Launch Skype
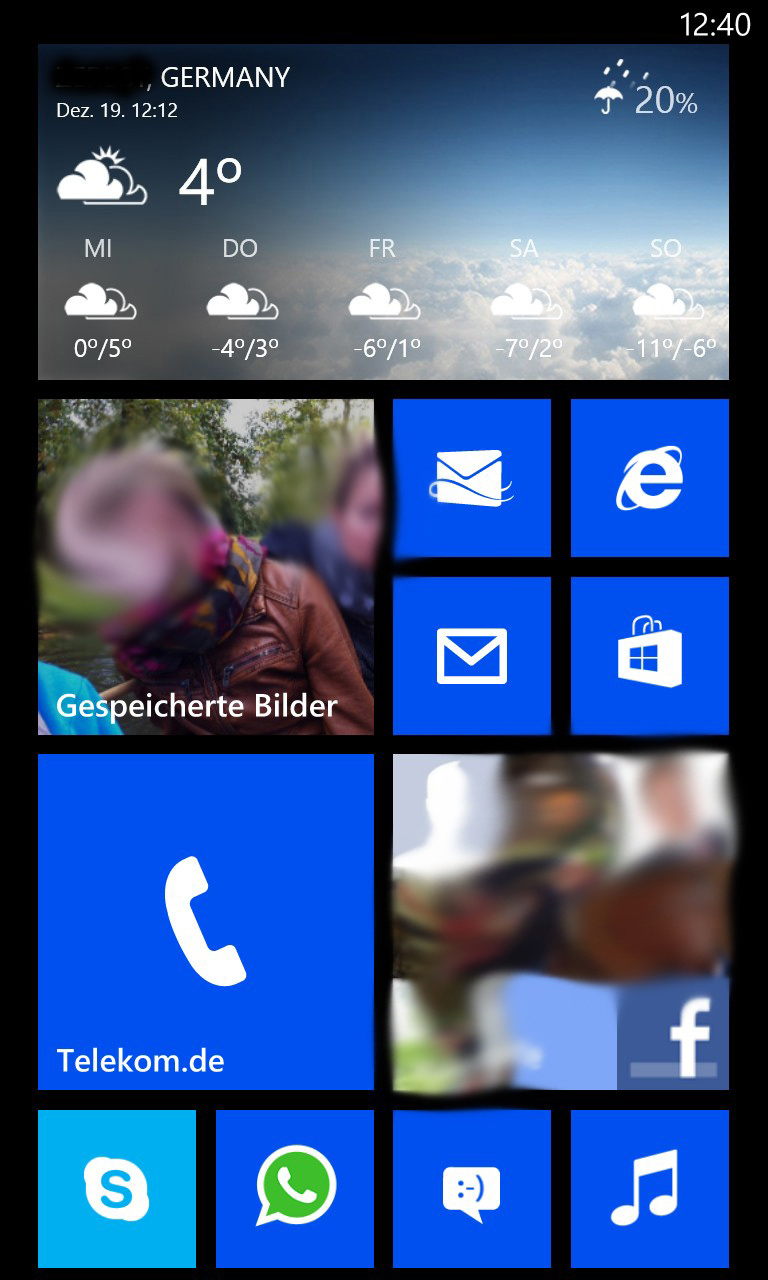The height and width of the screenshot is (1280, 768). 117,1189
